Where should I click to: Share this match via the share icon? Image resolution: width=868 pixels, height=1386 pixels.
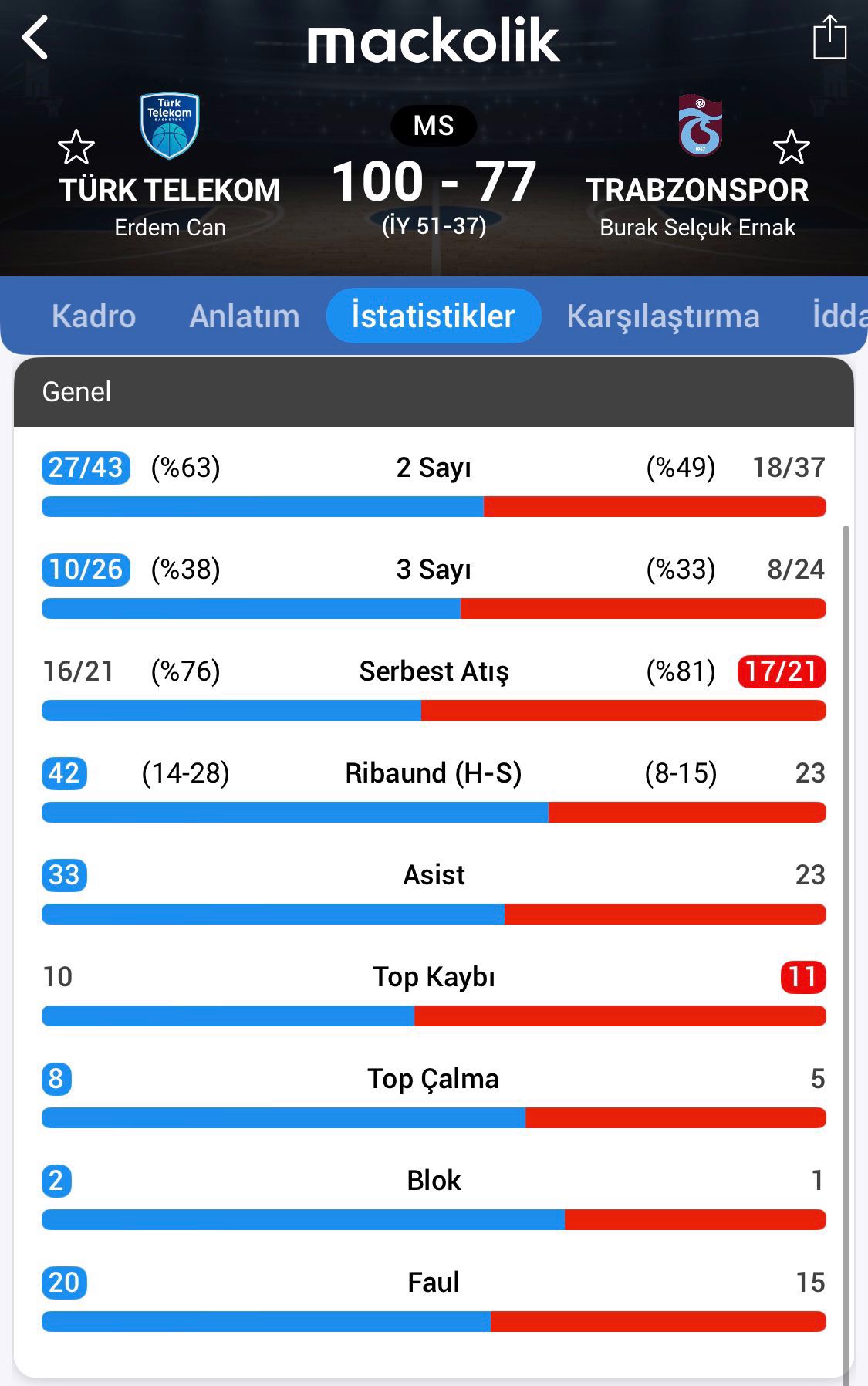click(x=829, y=38)
